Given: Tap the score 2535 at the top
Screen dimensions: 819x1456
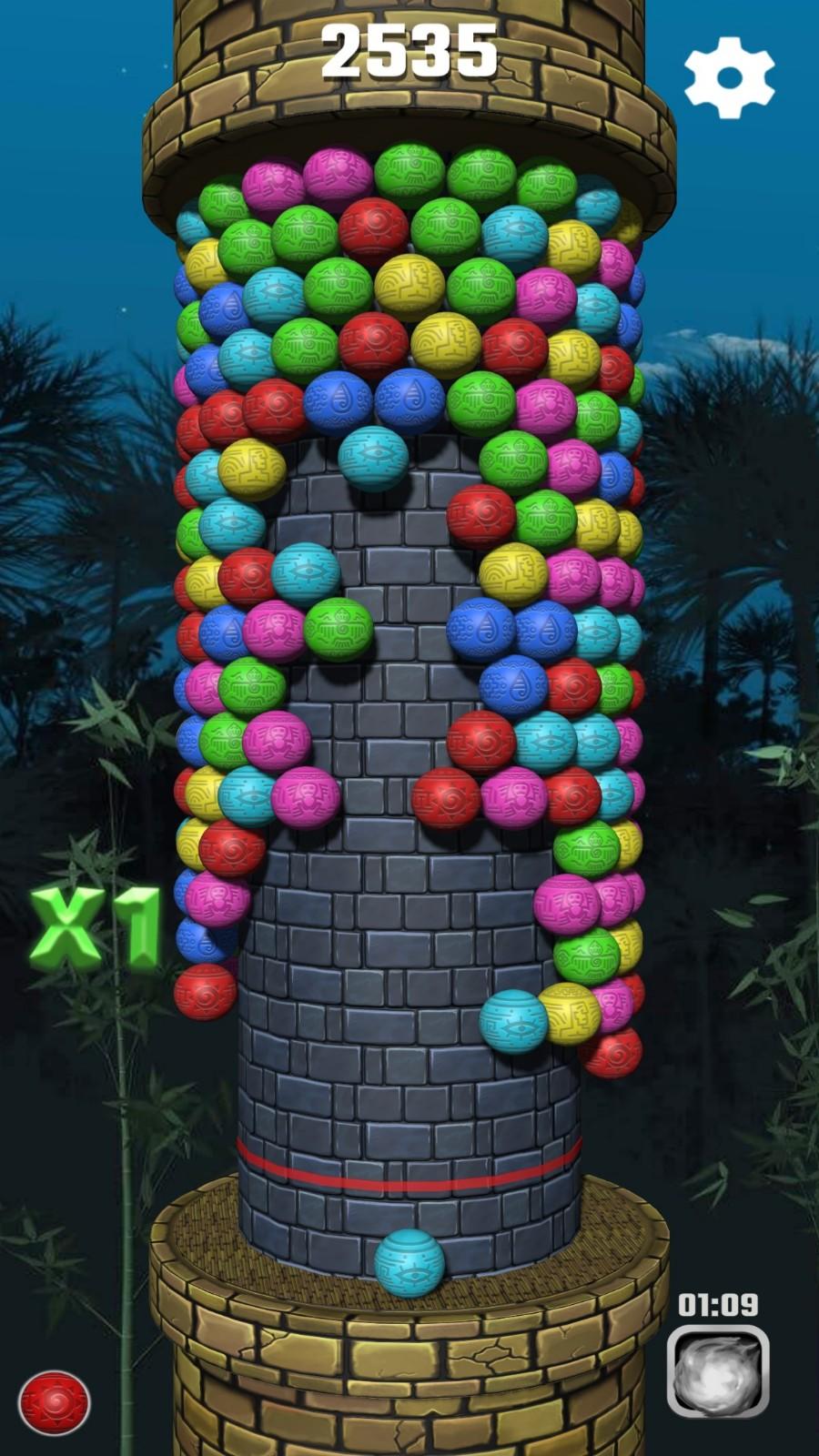Looking at the screenshot, I should [x=409, y=50].
